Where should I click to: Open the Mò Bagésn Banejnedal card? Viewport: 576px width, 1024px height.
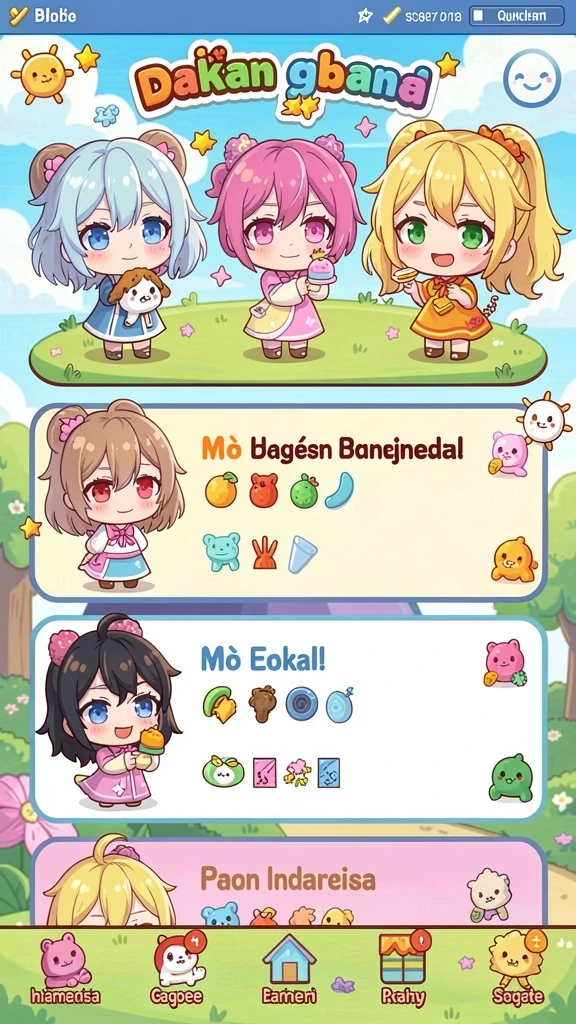[288, 502]
